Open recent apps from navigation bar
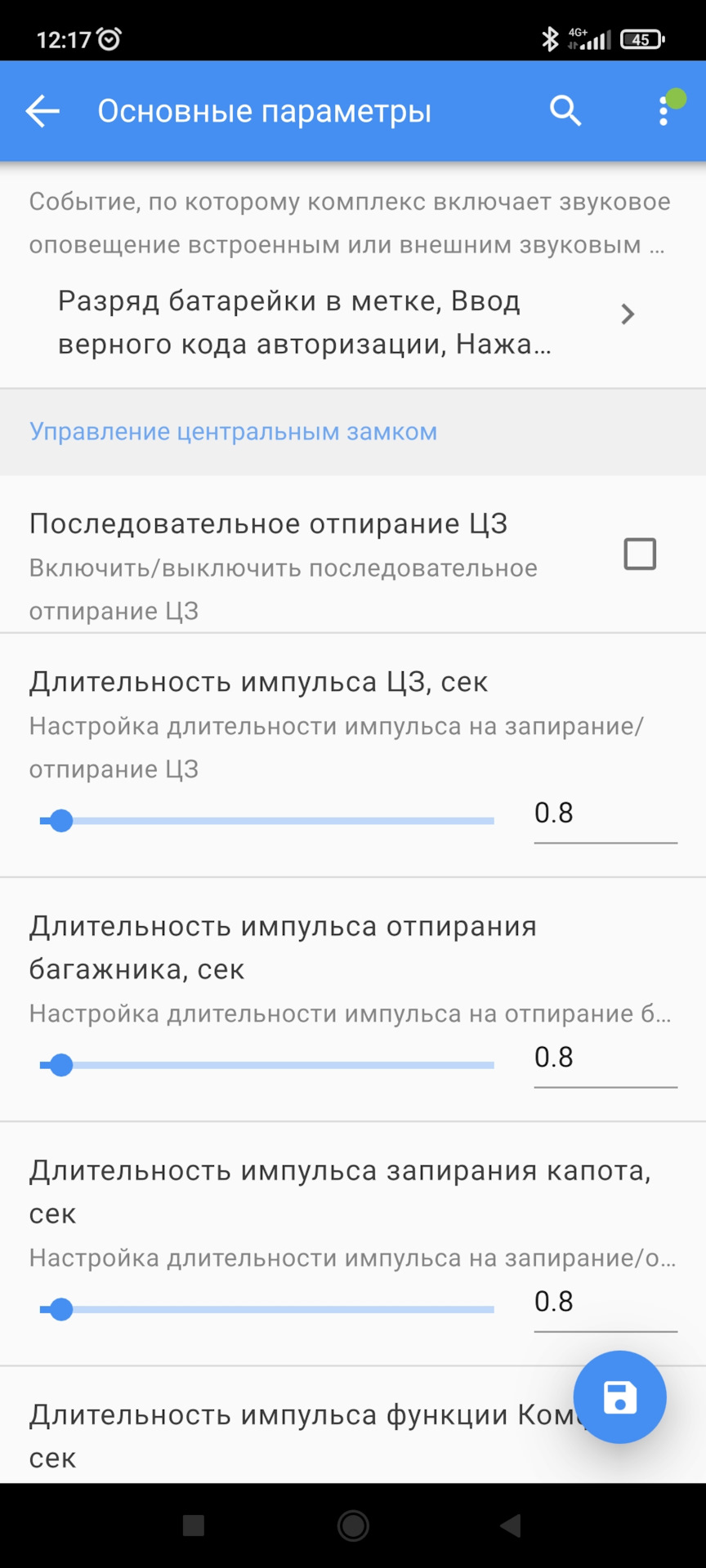 click(194, 1525)
